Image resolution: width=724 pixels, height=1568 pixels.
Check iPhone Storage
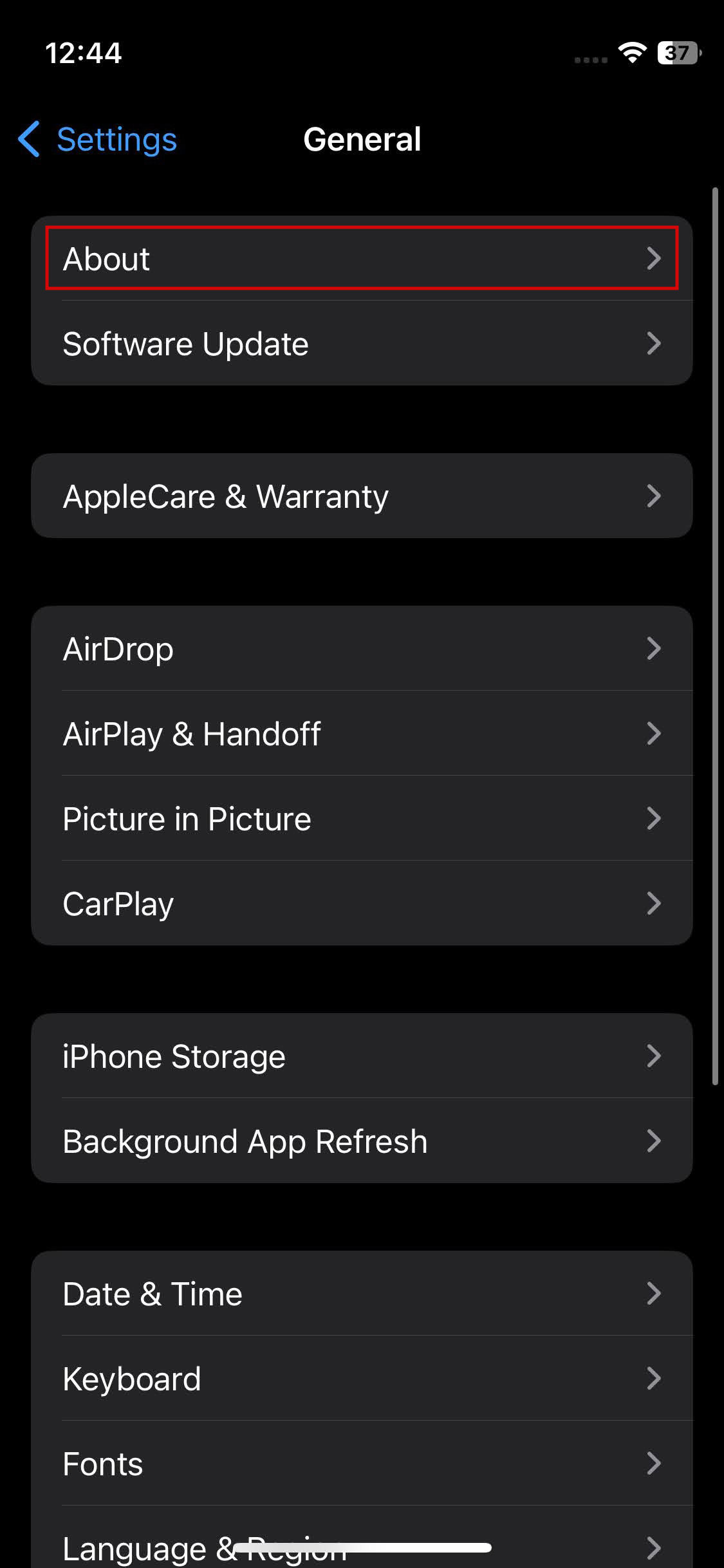362,1056
